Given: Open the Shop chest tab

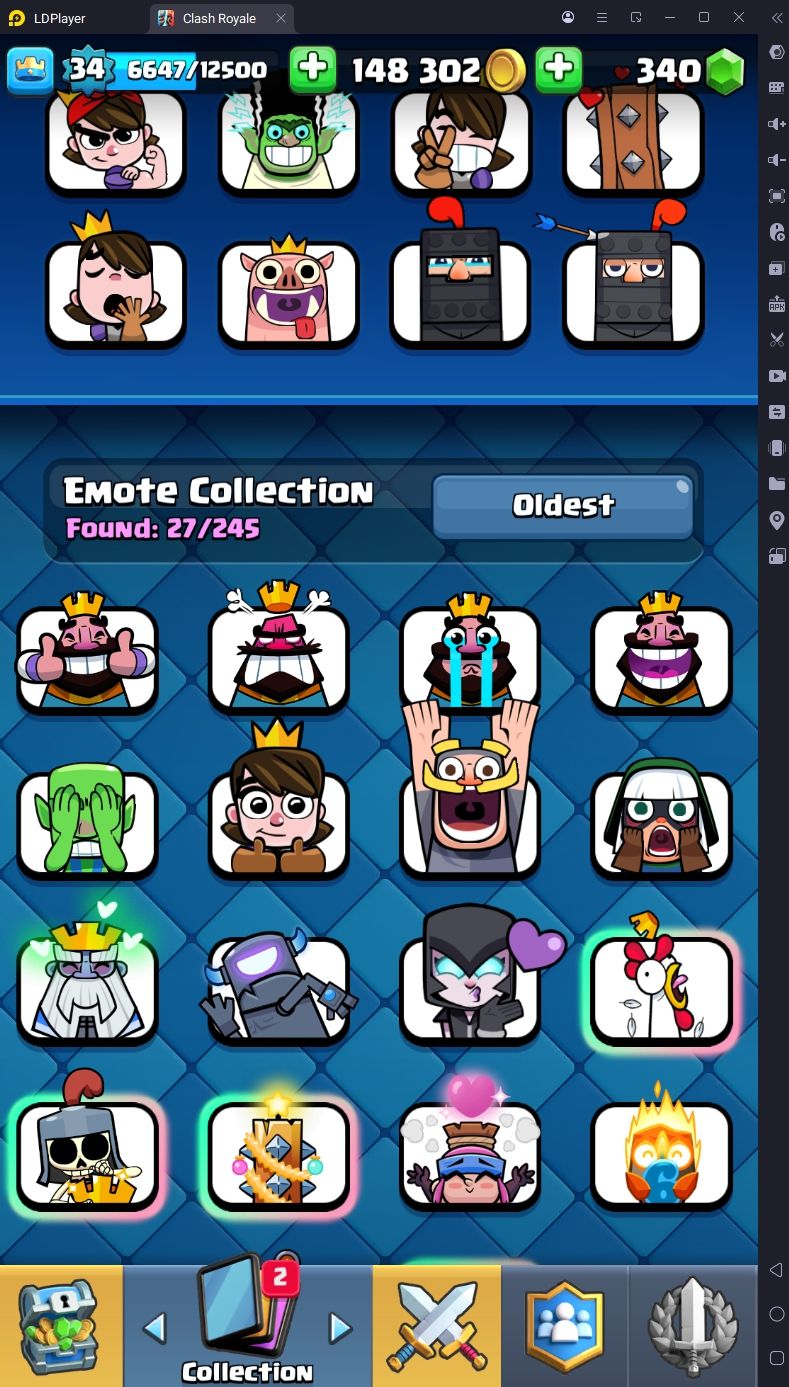Looking at the screenshot, I should (x=61, y=1325).
